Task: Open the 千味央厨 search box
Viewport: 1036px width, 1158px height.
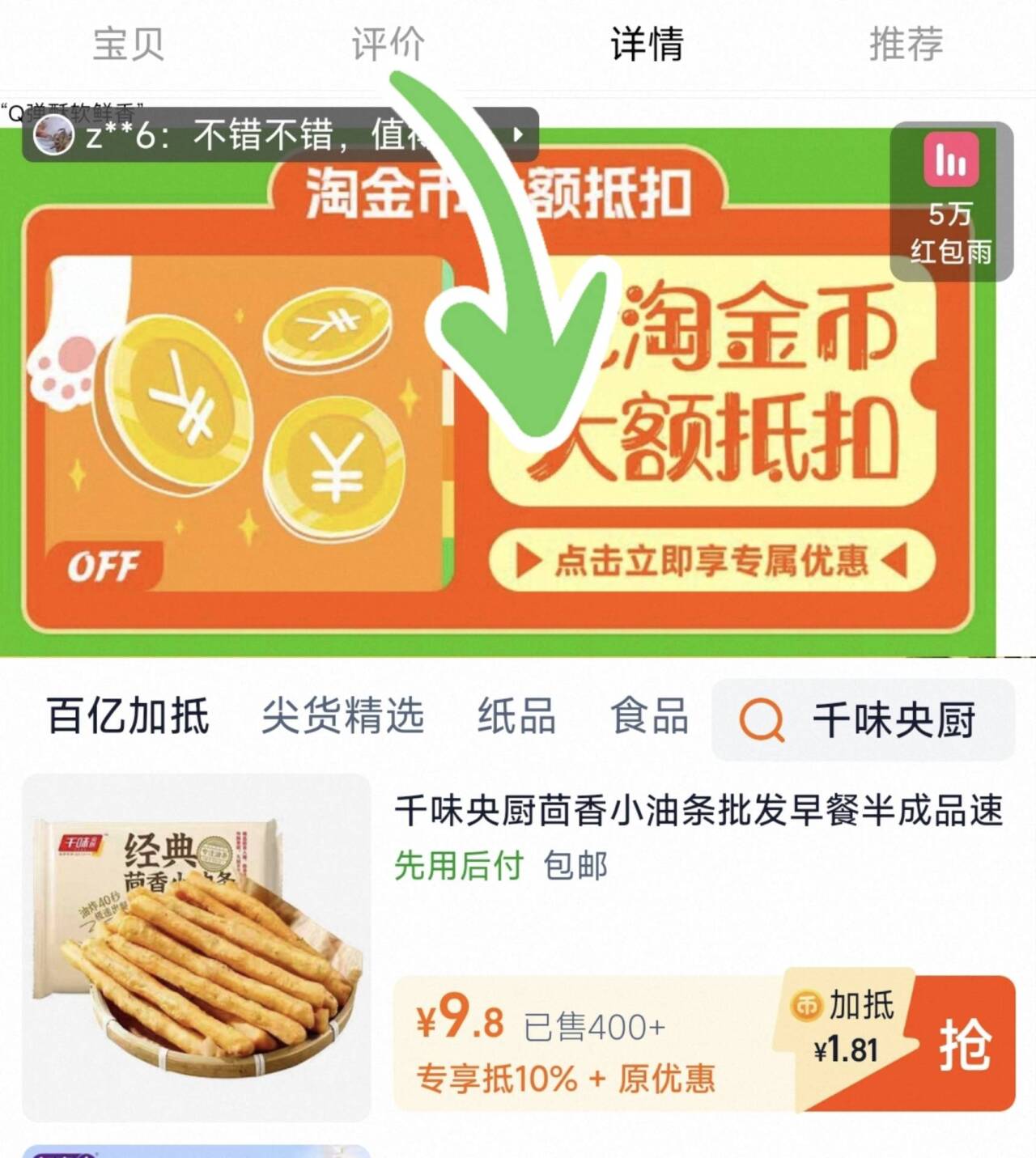Action: click(864, 719)
